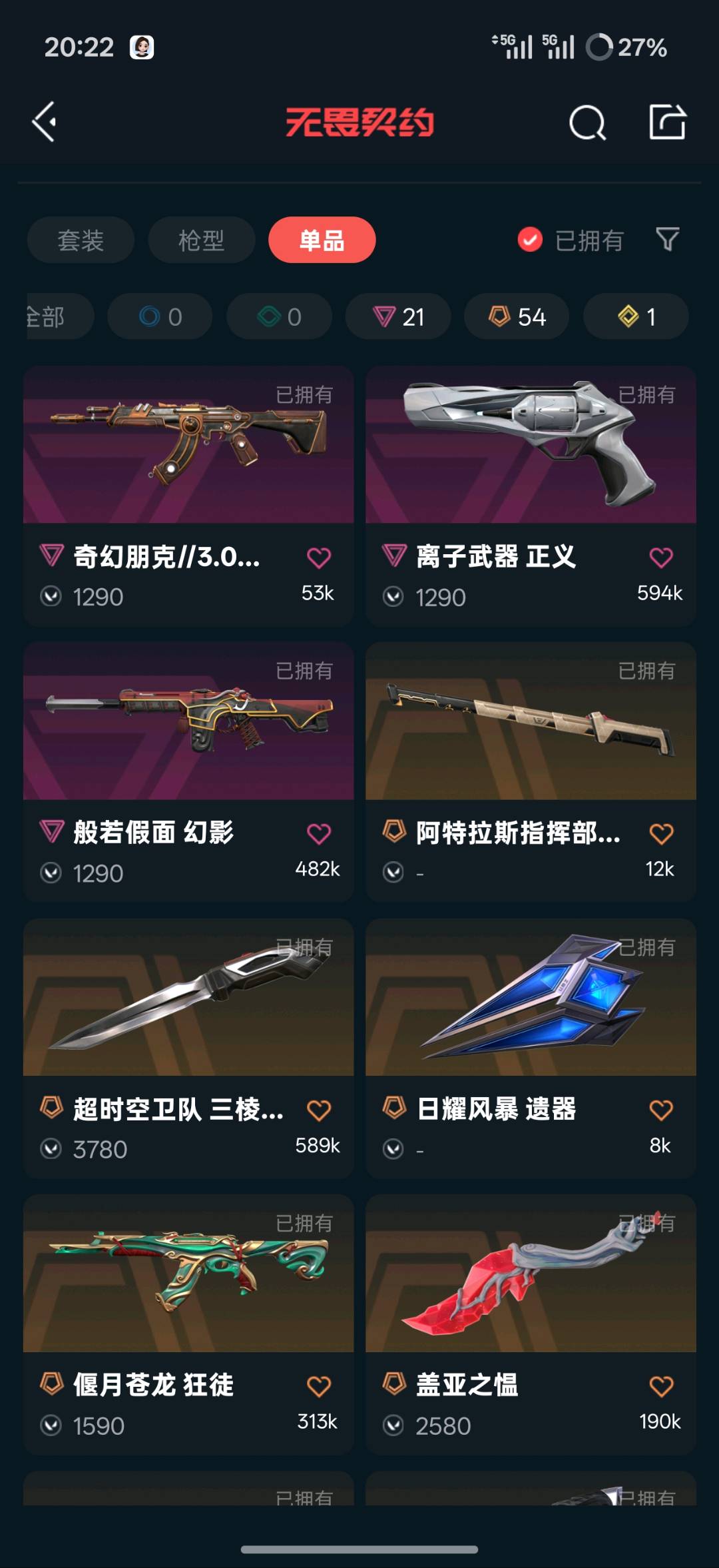719x1568 pixels.
Task: Open the 日耀风暴 遗器 card
Action: pyautogui.click(x=531, y=1048)
